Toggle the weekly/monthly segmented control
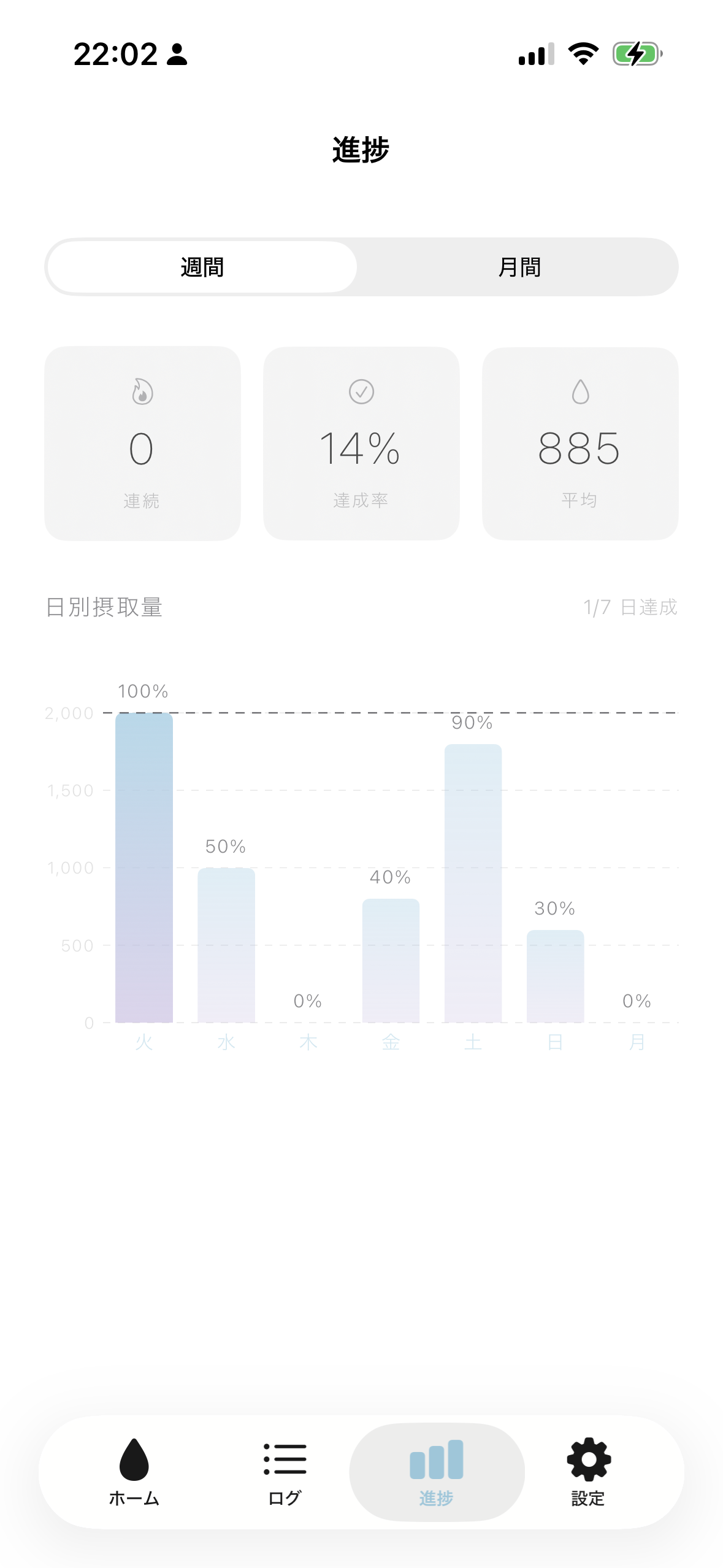Image resolution: width=723 pixels, height=1568 pixels. click(x=361, y=266)
